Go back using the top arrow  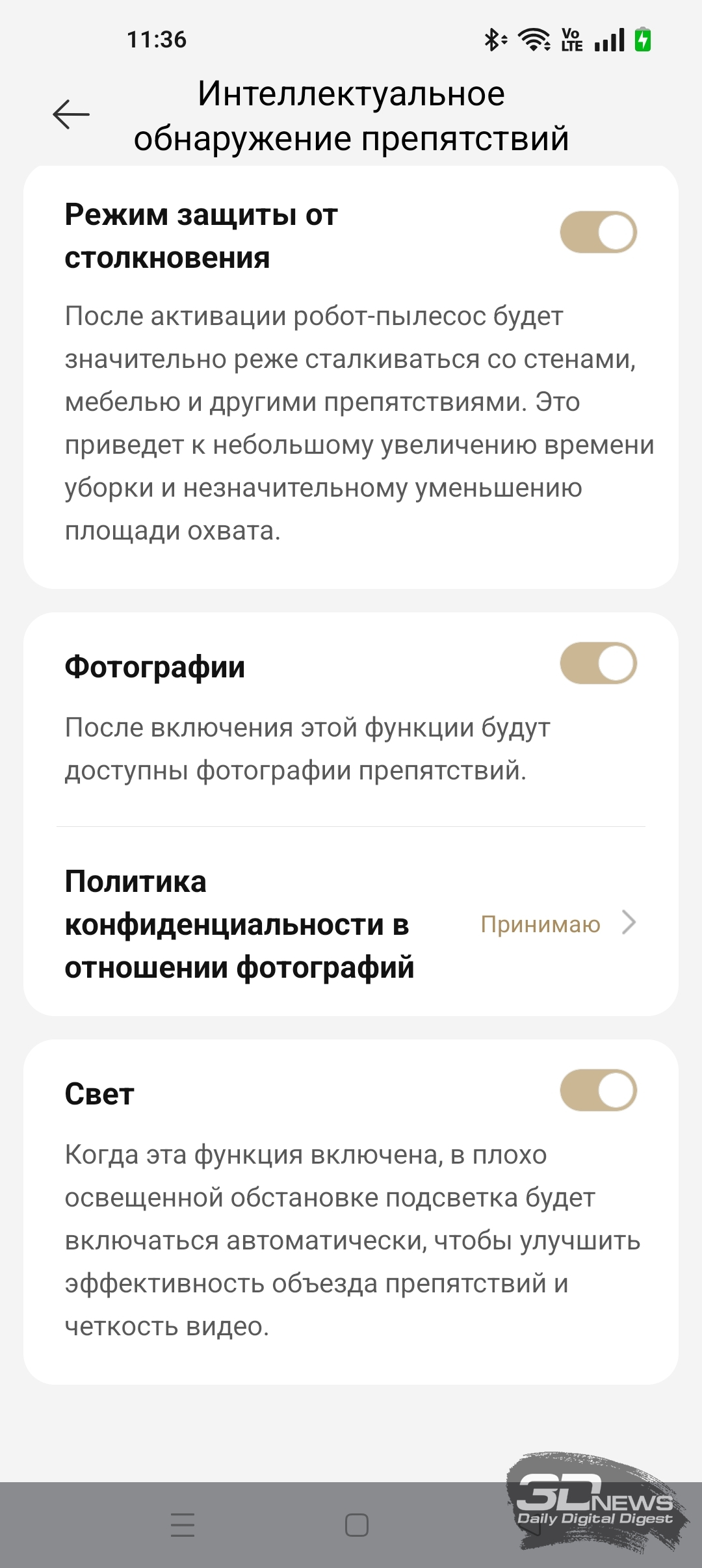point(71,115)
